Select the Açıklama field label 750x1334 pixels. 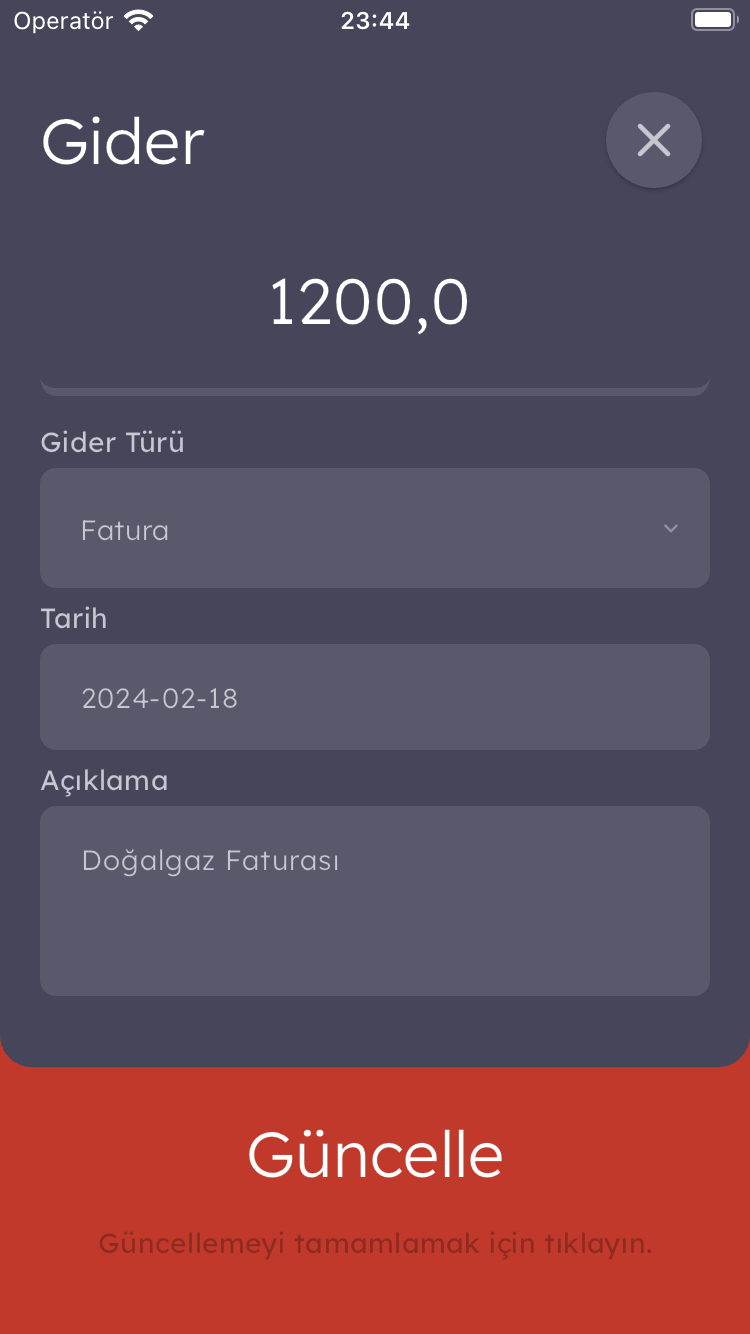(x=104, y=780)
